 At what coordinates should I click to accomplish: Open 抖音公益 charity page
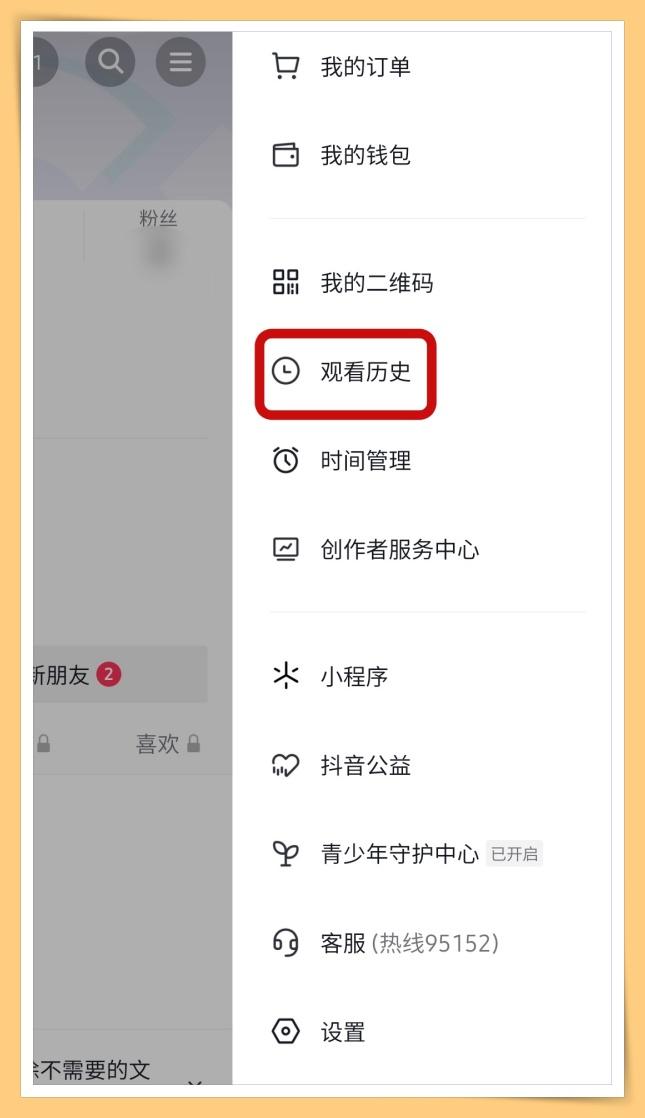tap(365, 766)
